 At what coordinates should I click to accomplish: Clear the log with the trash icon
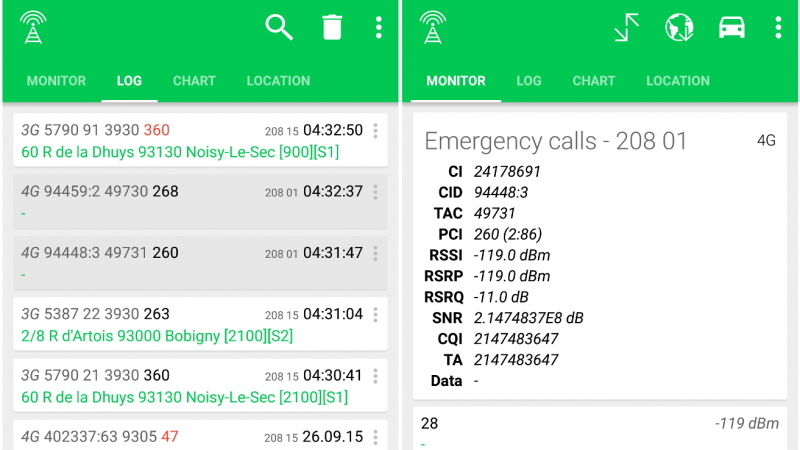[x=332, y=27]
